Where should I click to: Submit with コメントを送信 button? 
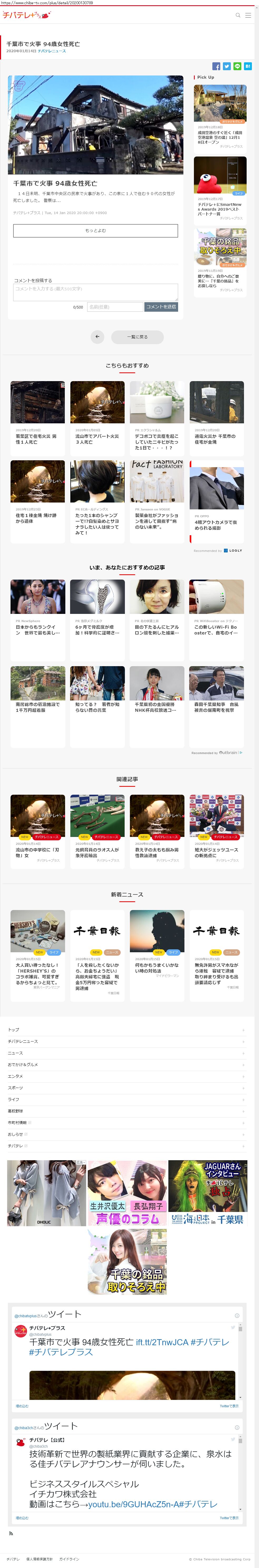click(x=161, y=307)
